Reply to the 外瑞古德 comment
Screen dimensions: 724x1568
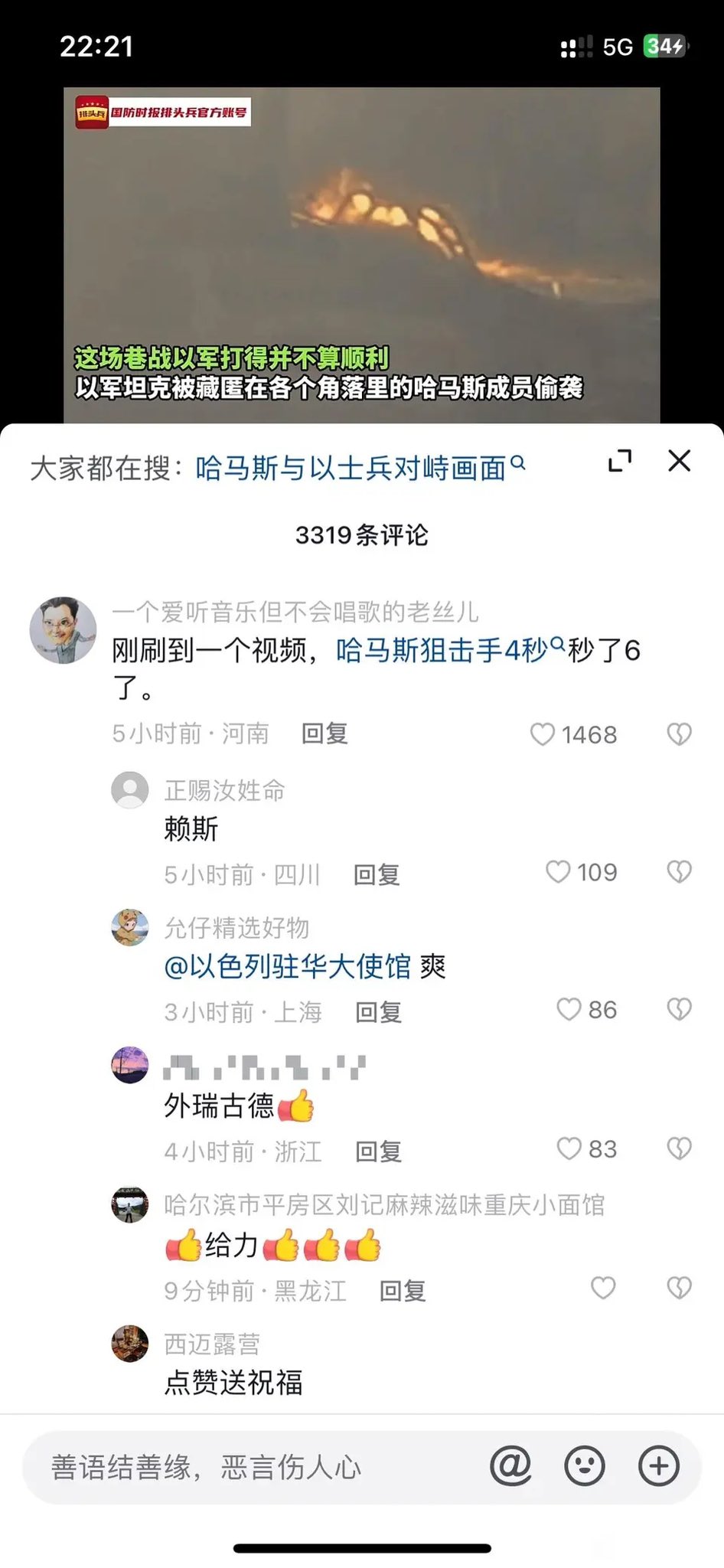378,1151
